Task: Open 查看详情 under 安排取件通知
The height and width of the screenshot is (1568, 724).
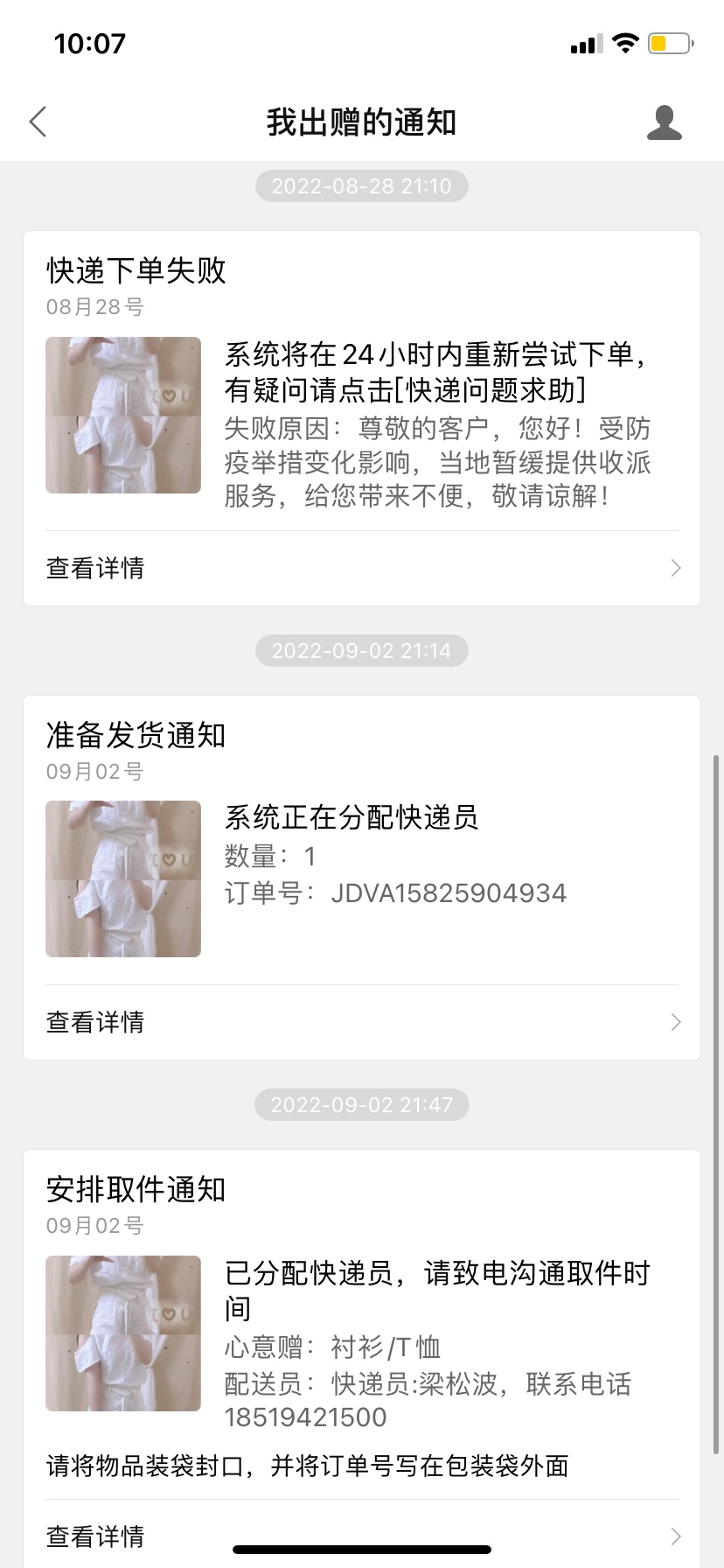Action: tap(361, 1536)
